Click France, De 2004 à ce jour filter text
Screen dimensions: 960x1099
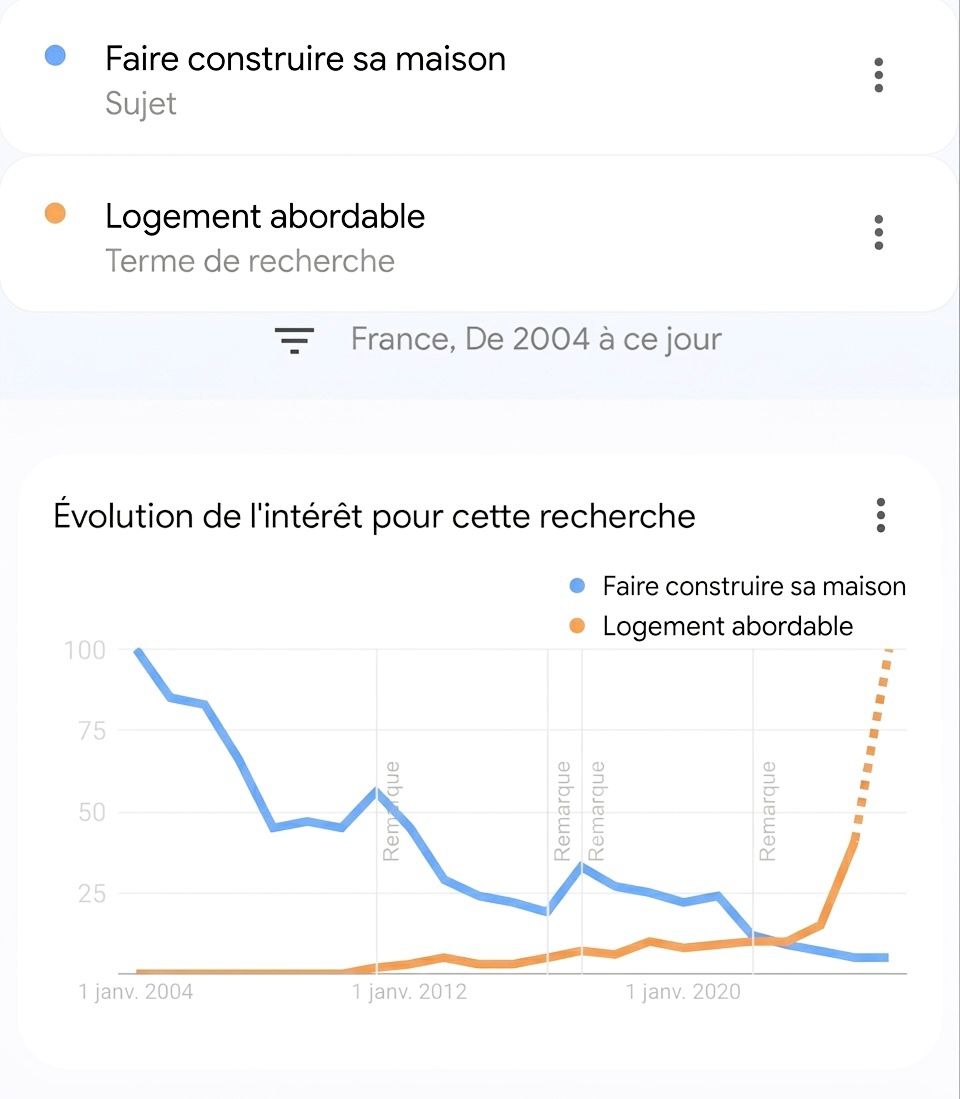536,340
